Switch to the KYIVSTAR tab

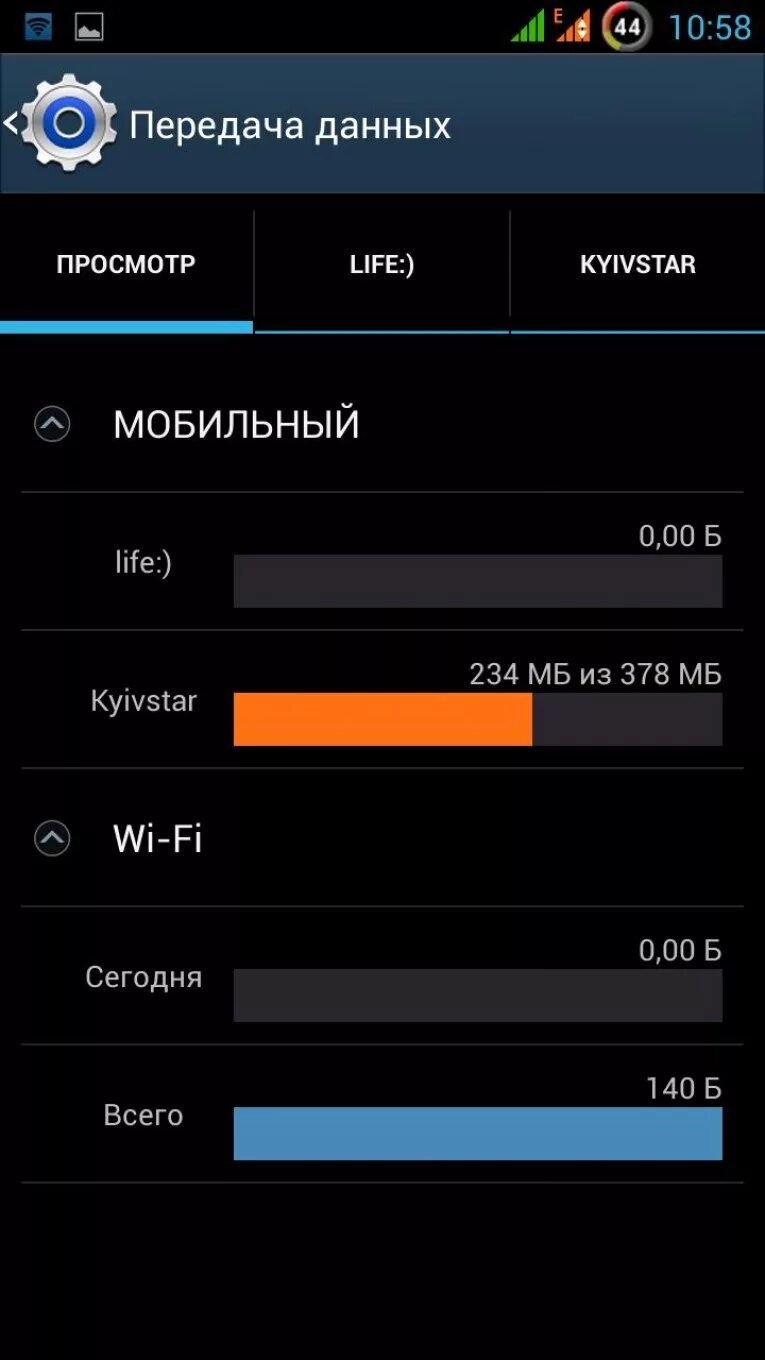click(x=638, y=265)
